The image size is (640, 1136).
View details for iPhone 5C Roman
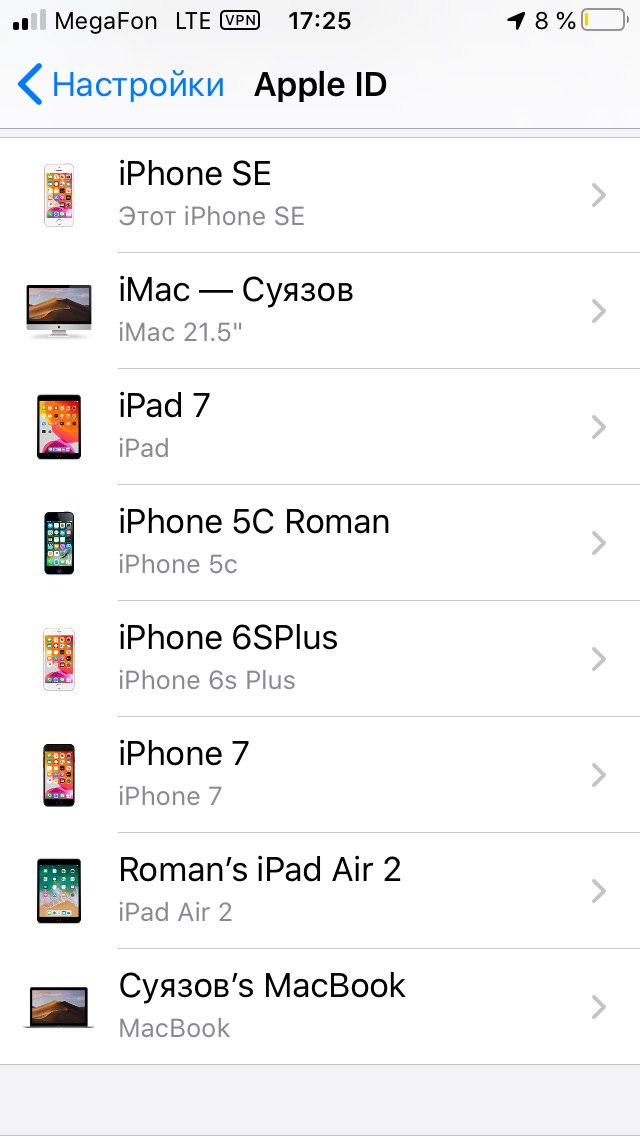(x=320, y=543)
